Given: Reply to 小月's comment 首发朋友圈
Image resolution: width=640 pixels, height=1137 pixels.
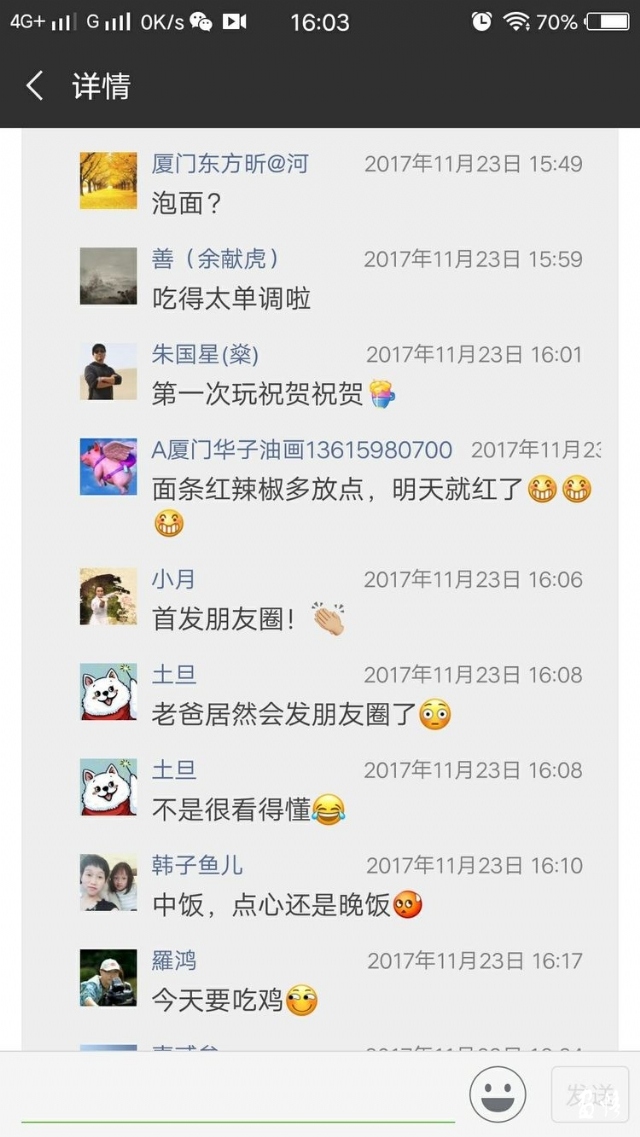Looking at the screenshot, I should coord(224,619).
